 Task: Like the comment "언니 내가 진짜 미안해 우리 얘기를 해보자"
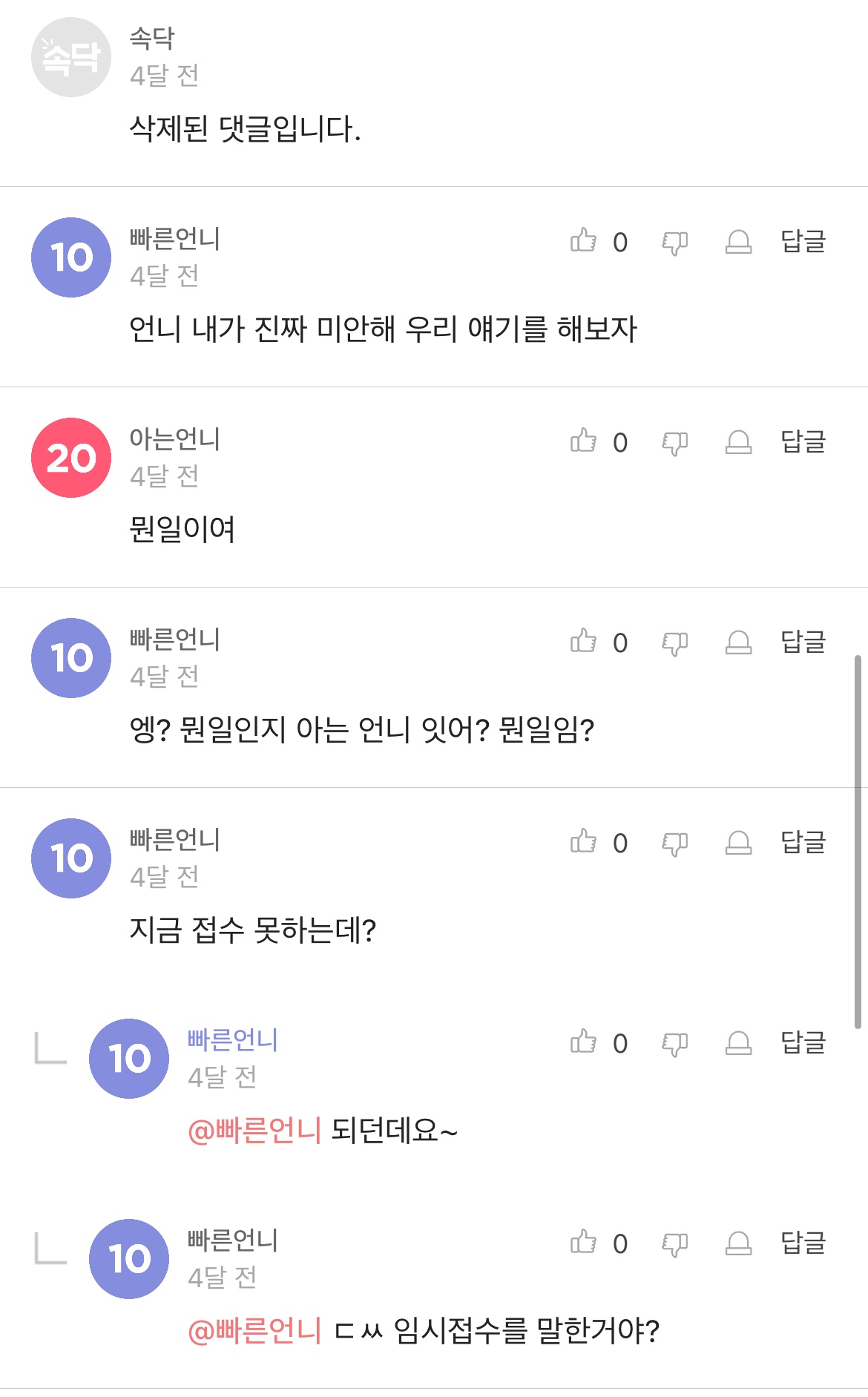(584, 240)
